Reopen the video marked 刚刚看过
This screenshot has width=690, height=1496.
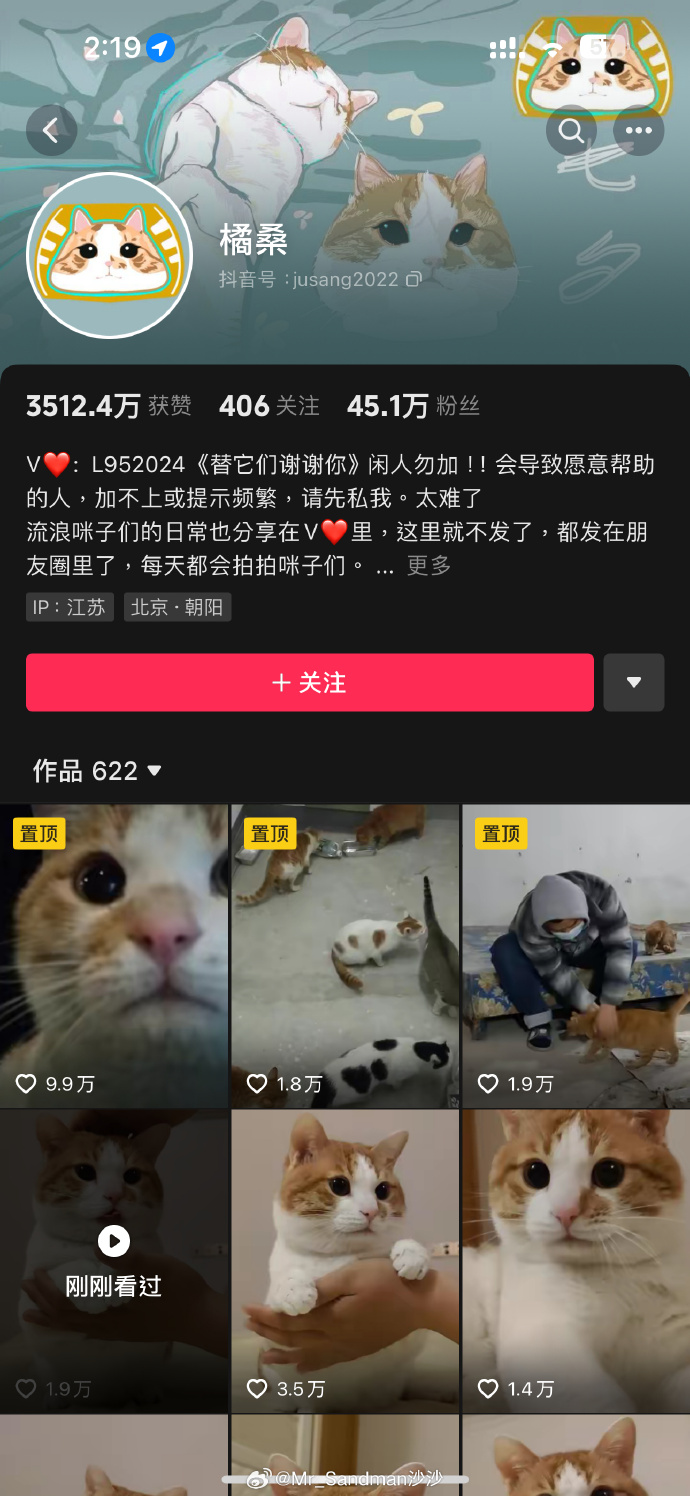pos(114,1260)
